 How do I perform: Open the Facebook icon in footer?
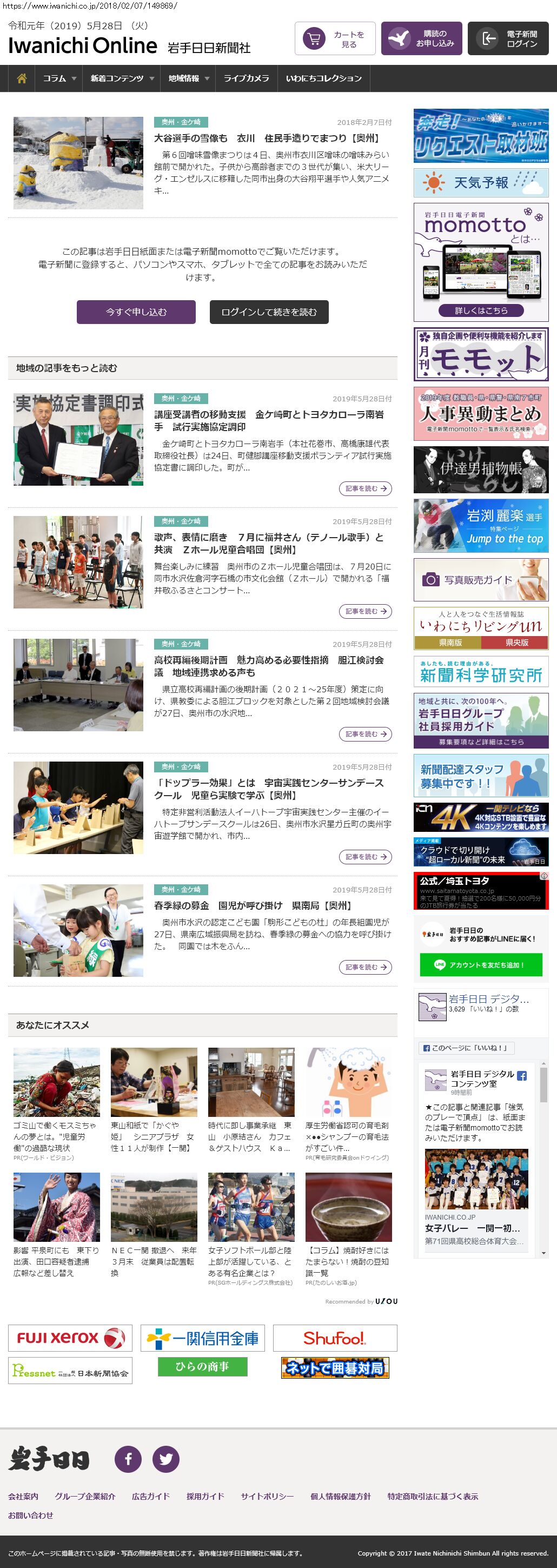(x=129, y=1459)
